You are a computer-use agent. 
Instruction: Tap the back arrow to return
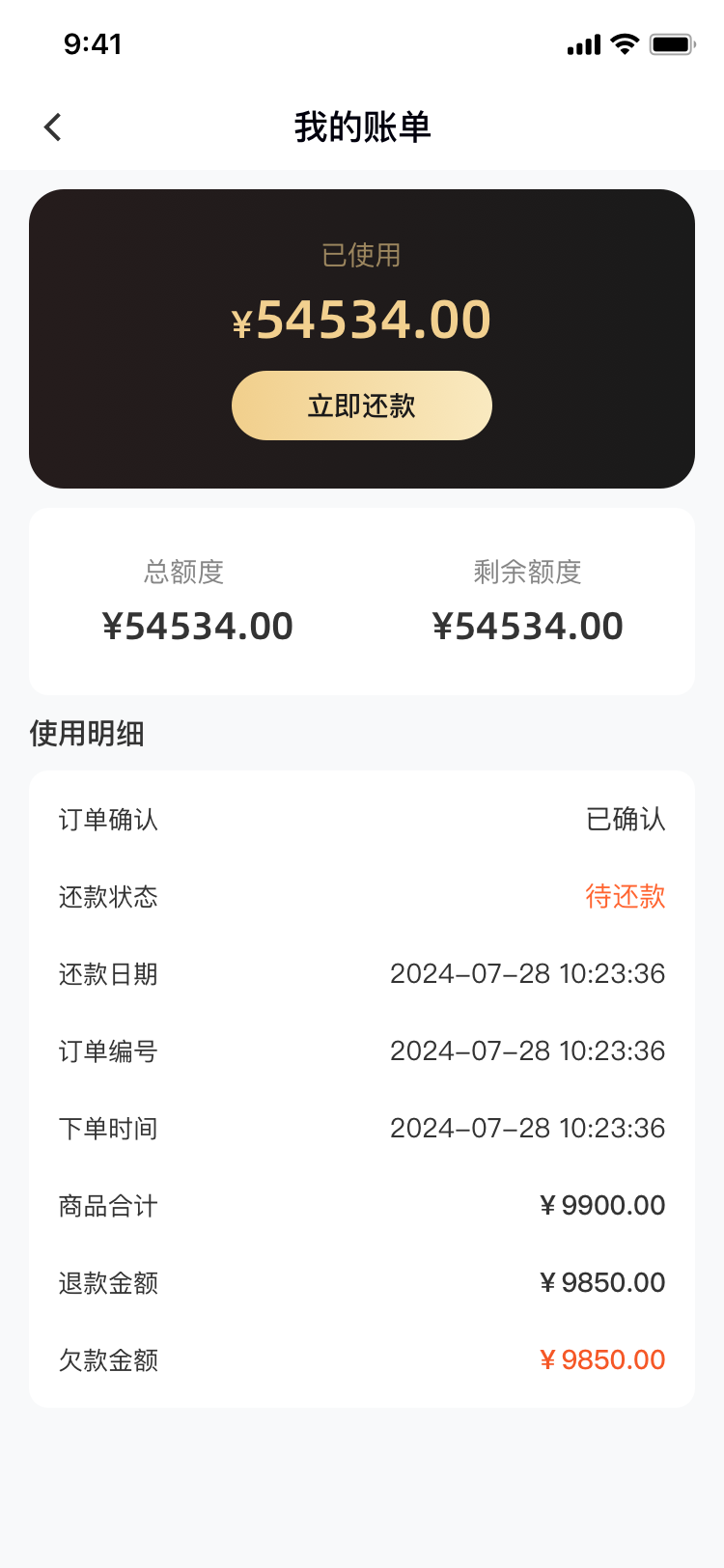tap(52, 126)
